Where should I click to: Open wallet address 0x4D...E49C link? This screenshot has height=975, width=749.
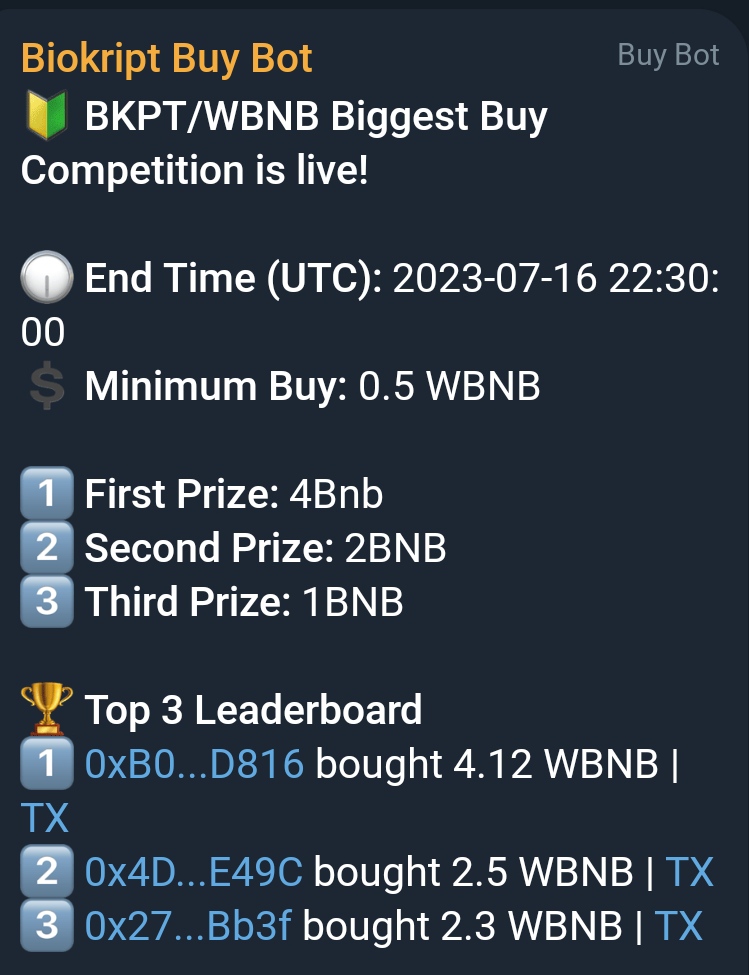[x=193, y=872]
